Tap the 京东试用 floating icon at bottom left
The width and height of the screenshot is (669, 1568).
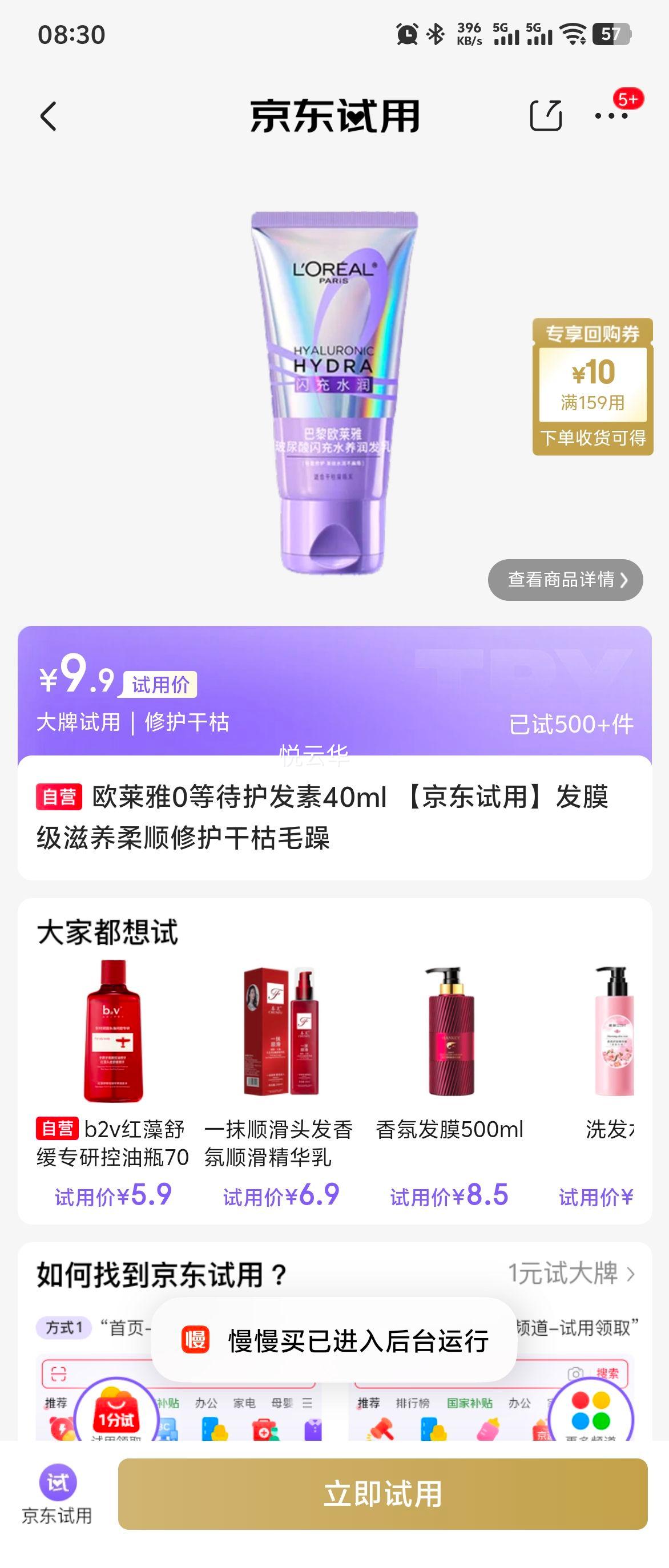[59, 1482]
